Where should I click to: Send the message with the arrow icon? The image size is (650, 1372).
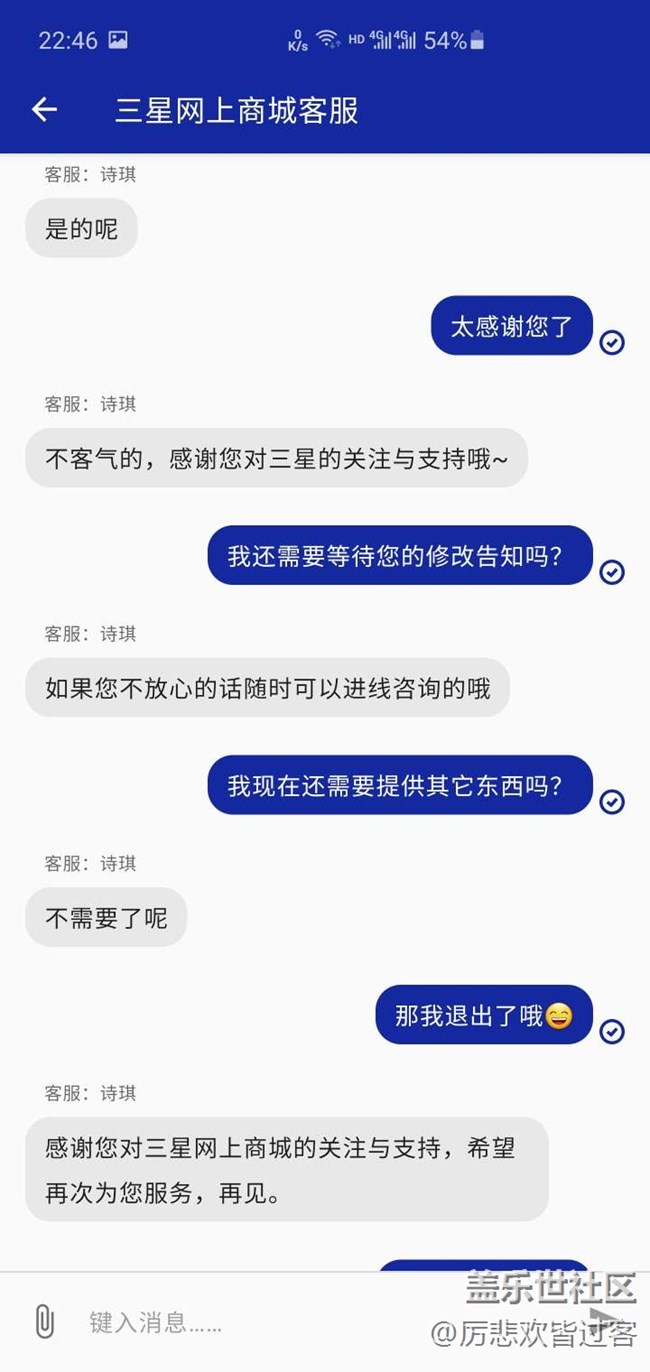click(604, 1322)
